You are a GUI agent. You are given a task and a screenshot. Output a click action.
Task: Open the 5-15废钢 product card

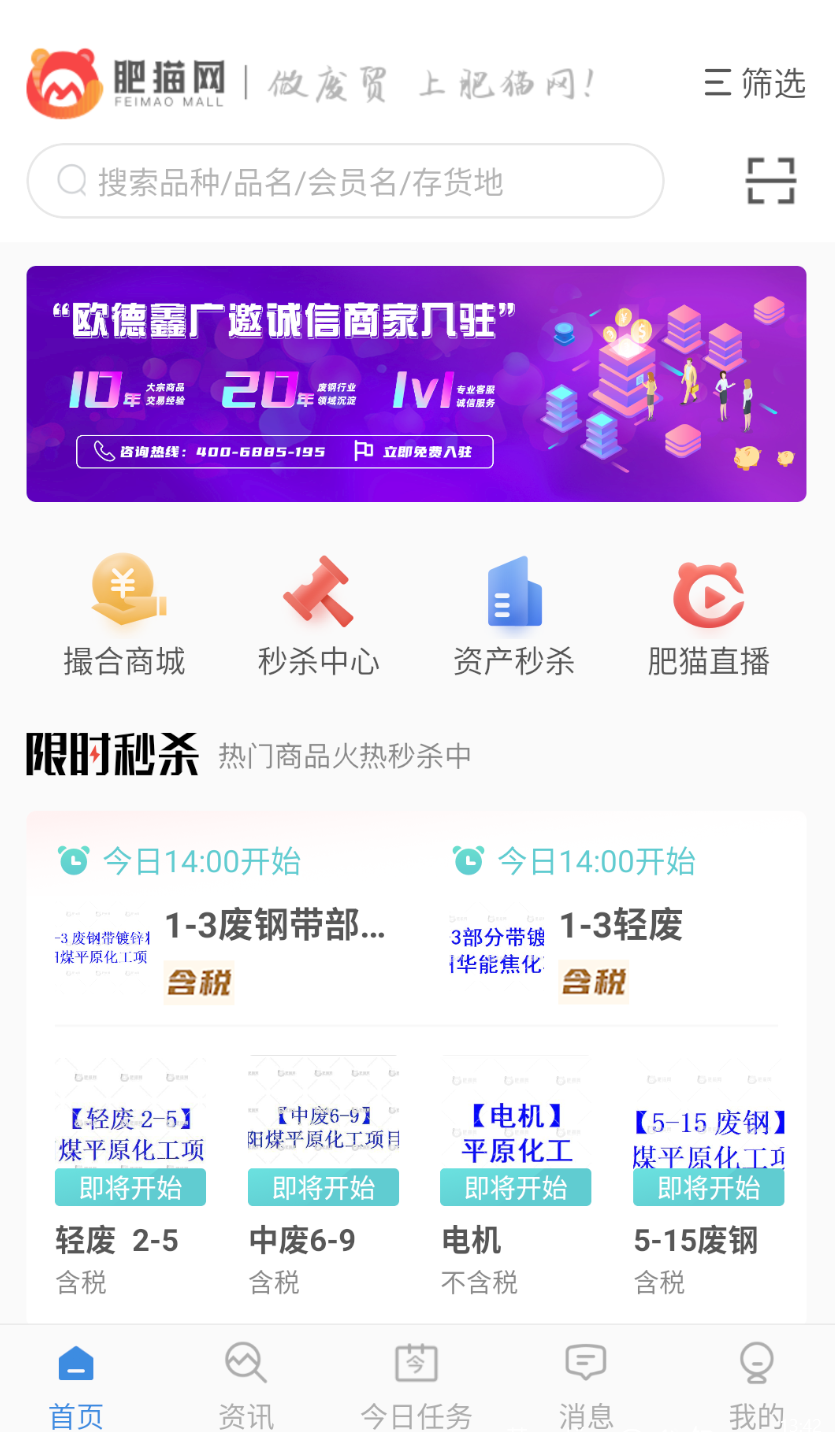709,1176
